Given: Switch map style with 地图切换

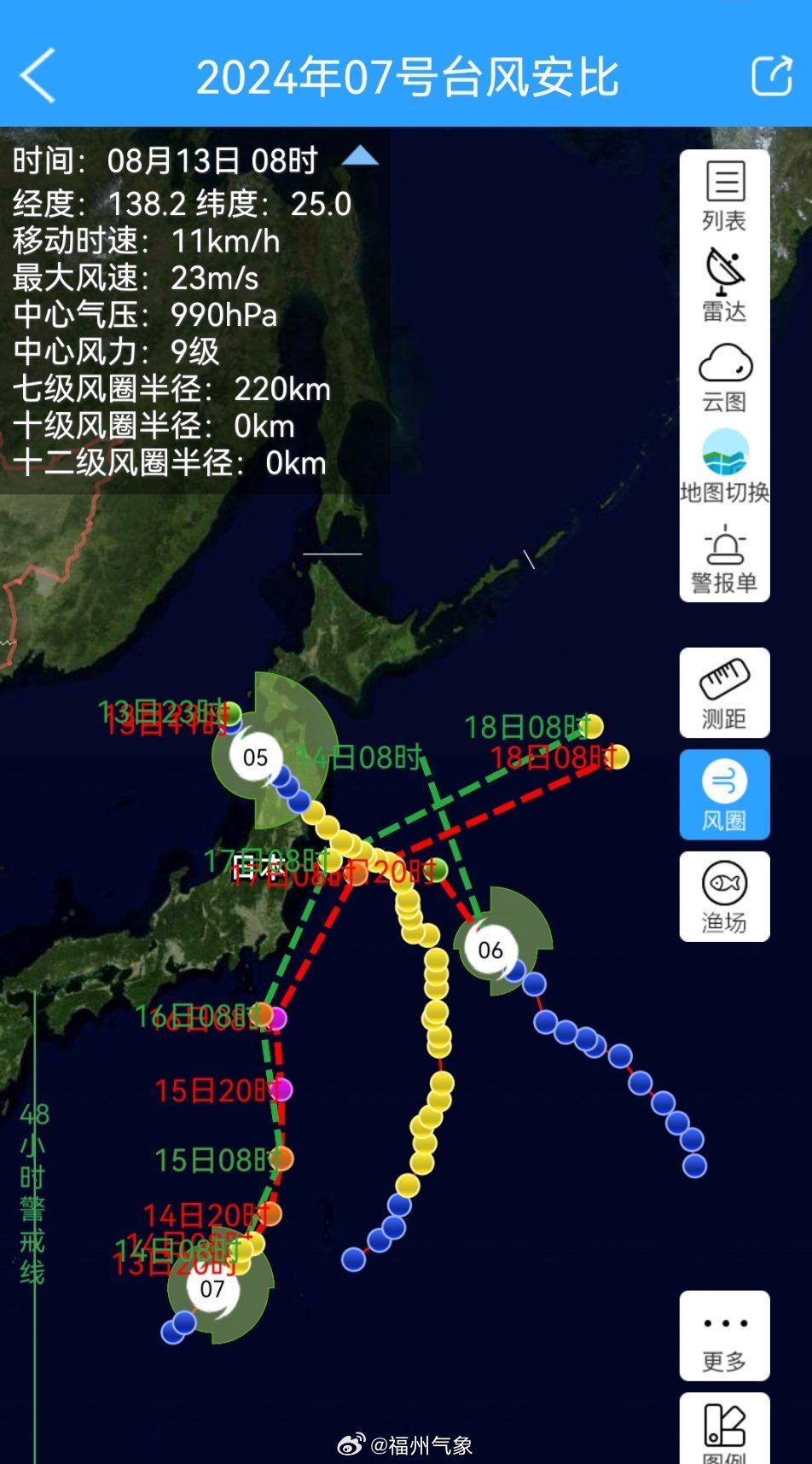Looking at the screenshot, I should (724, 467).
